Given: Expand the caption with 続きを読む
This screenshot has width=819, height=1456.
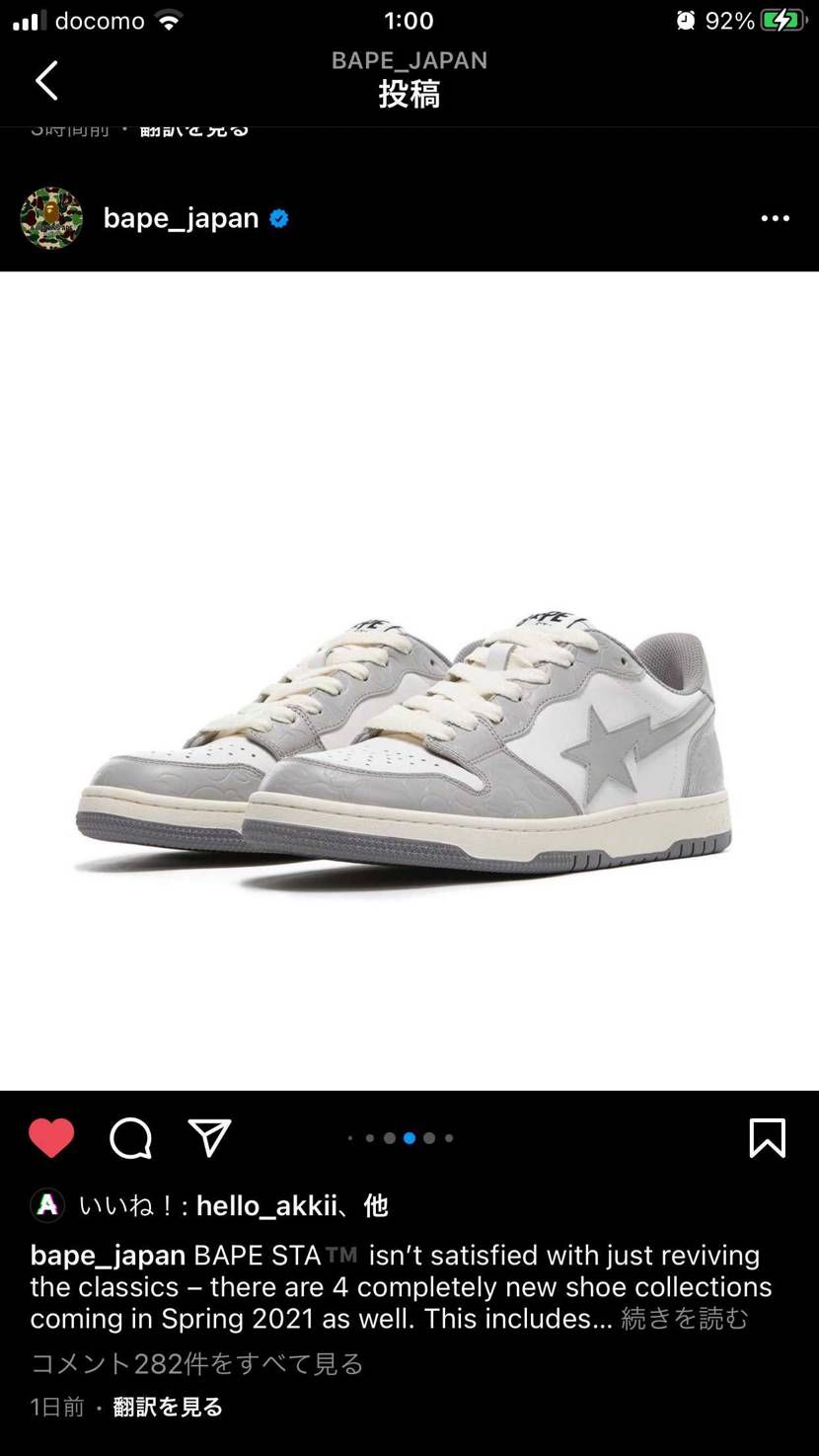Looking at the screenshot, I should 684,1319.
